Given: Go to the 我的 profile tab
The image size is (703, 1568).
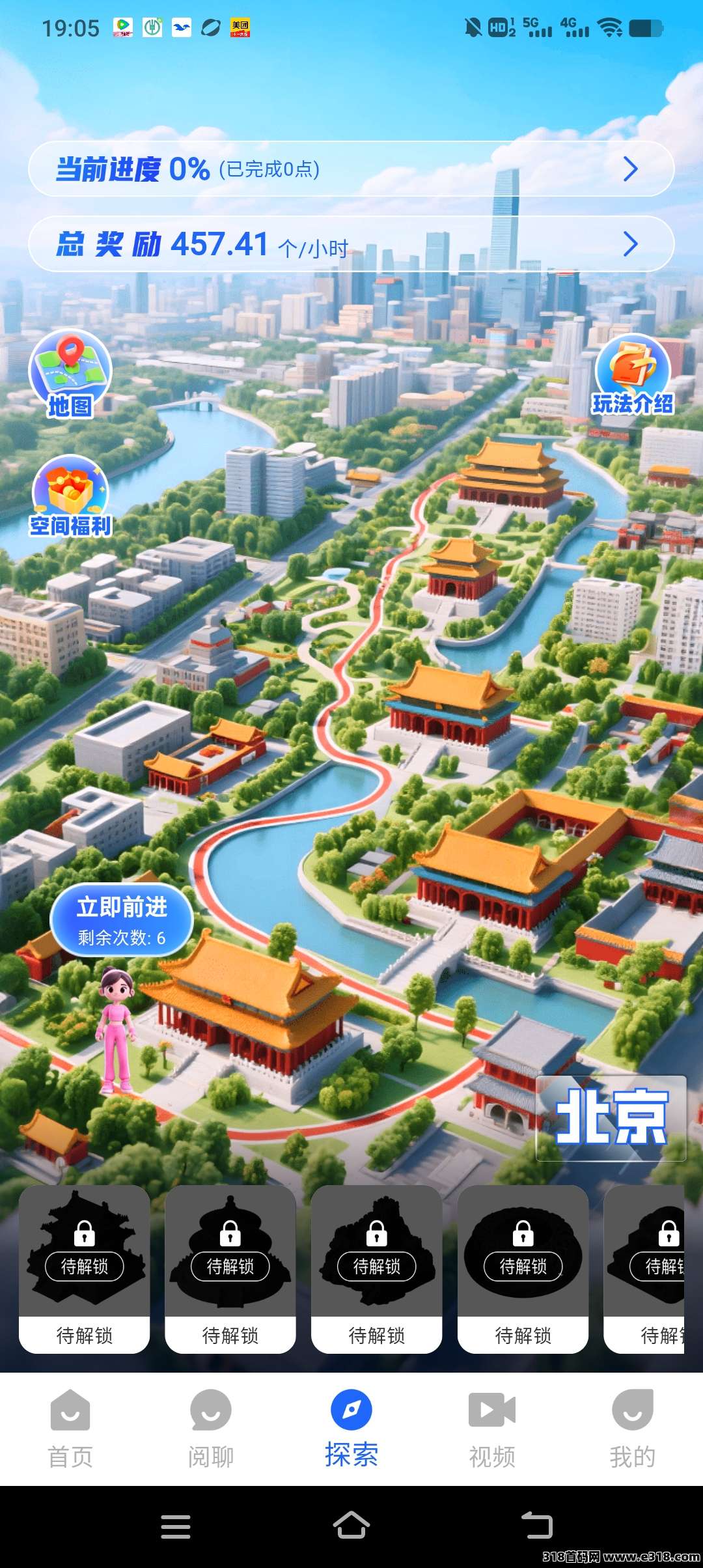Looking at the screenshot, I should click(x=633, y=1429).
